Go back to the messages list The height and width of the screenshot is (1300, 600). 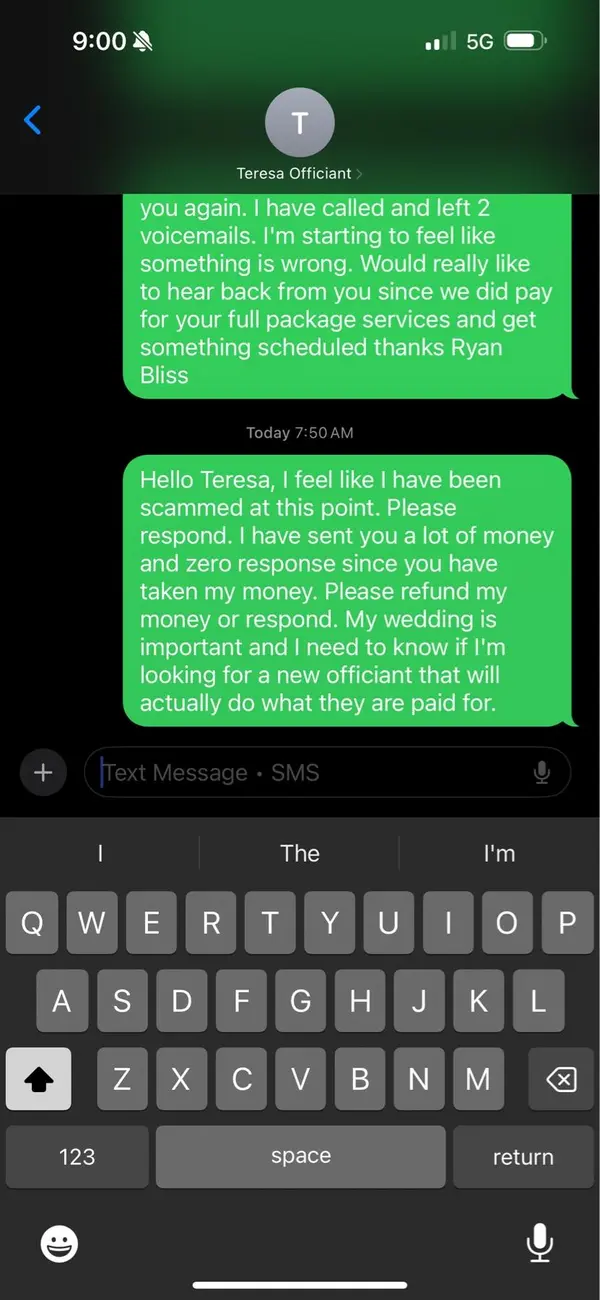(32, 121)
